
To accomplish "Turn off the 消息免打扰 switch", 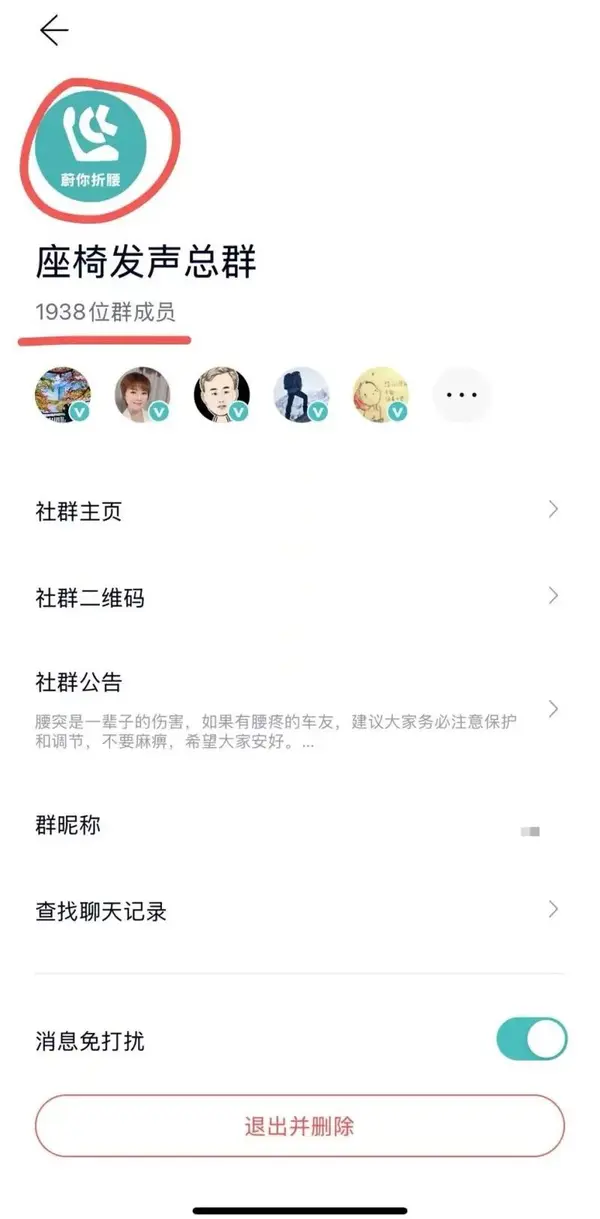I will (531, 1040).
